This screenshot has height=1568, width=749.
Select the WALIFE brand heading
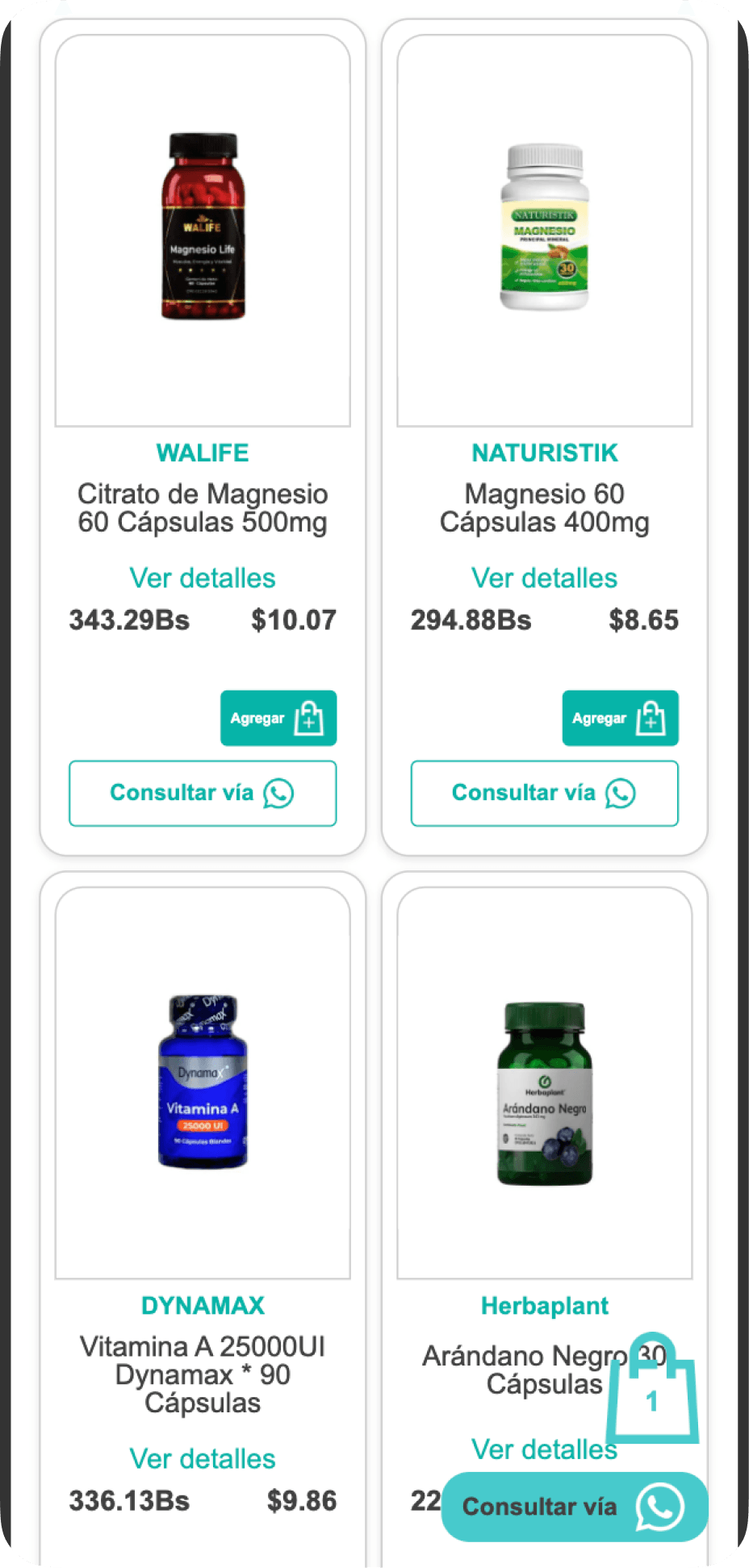coord(202,453)
